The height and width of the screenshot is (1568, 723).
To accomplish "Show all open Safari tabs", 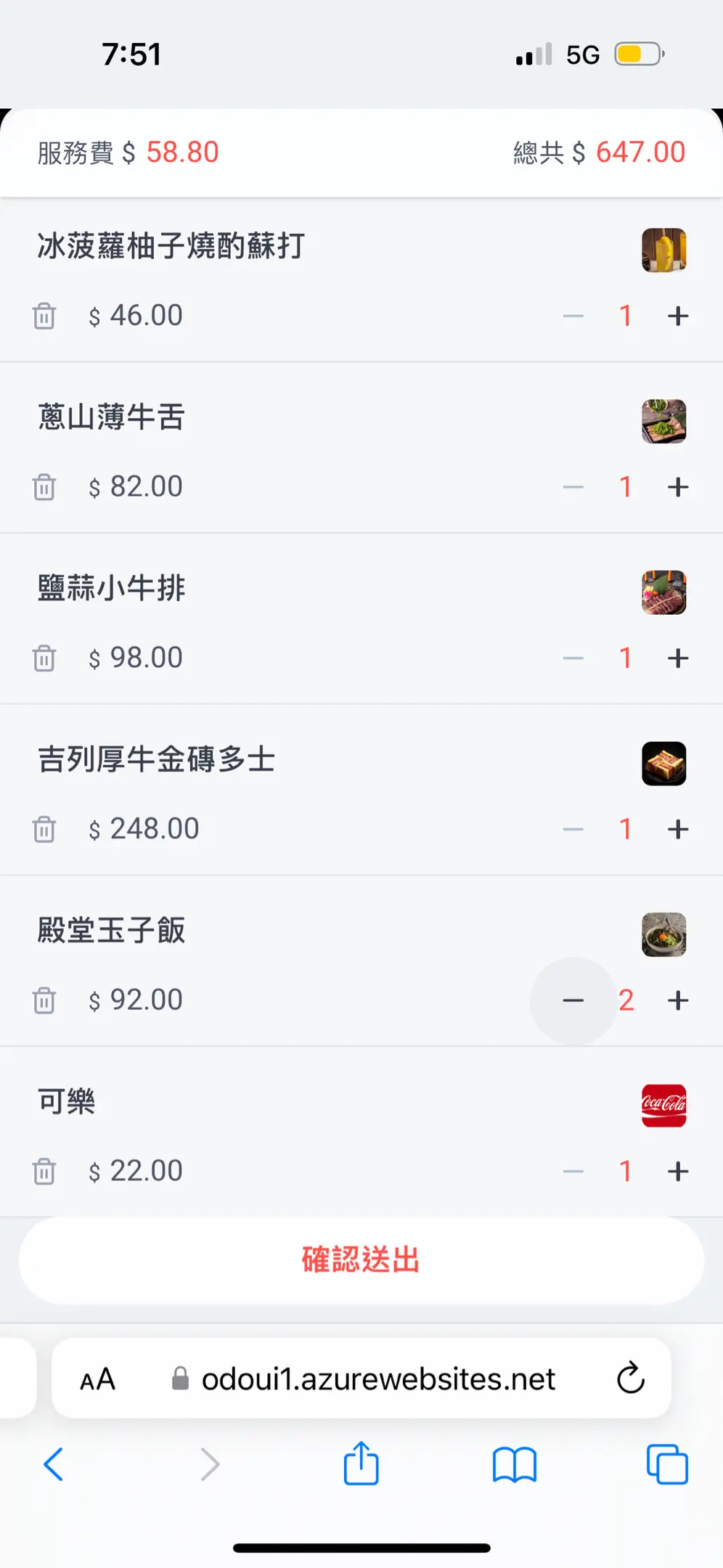I will (667, 1464).
